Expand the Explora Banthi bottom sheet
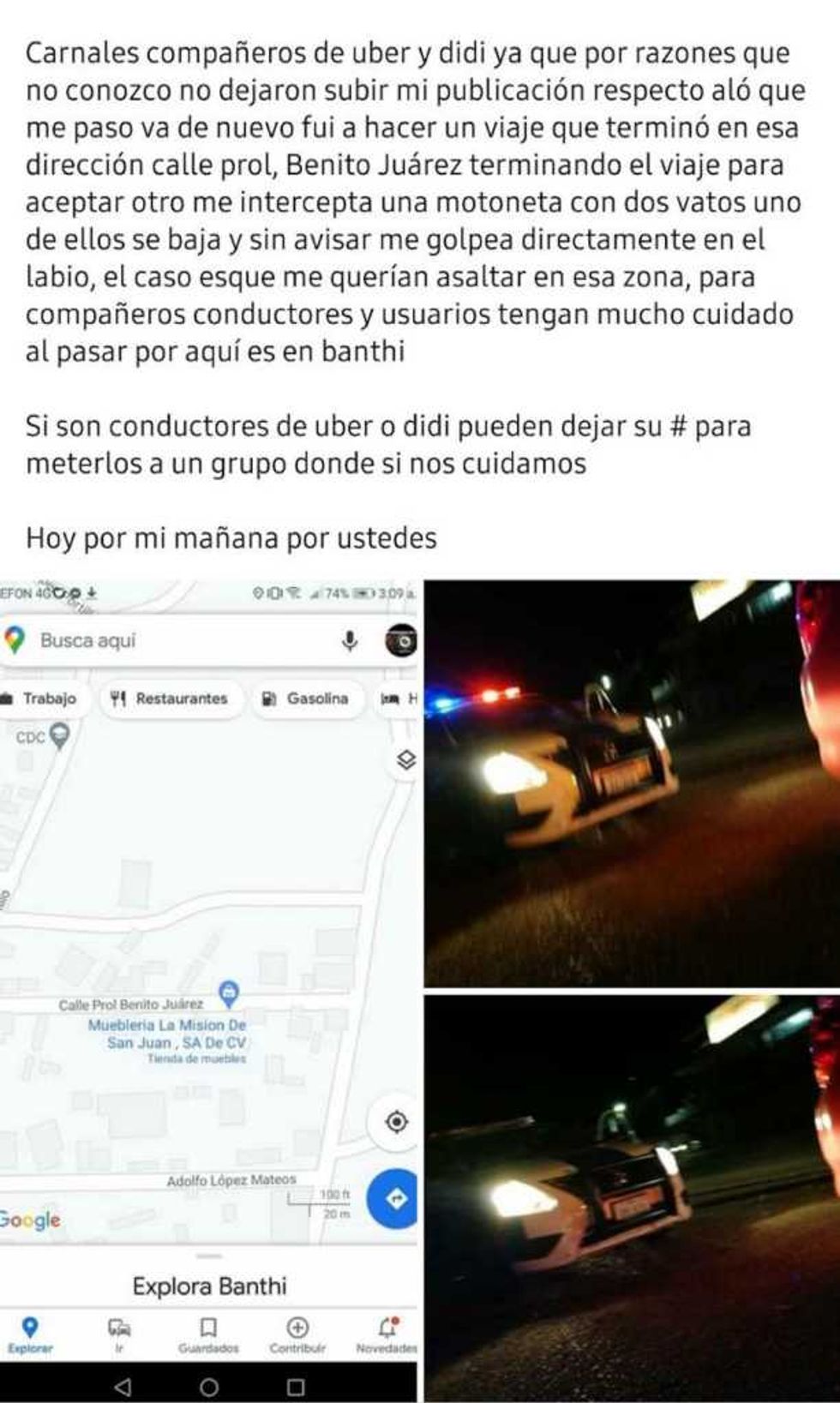This screenshot has height=1403, width=840. click(211, 1286)
